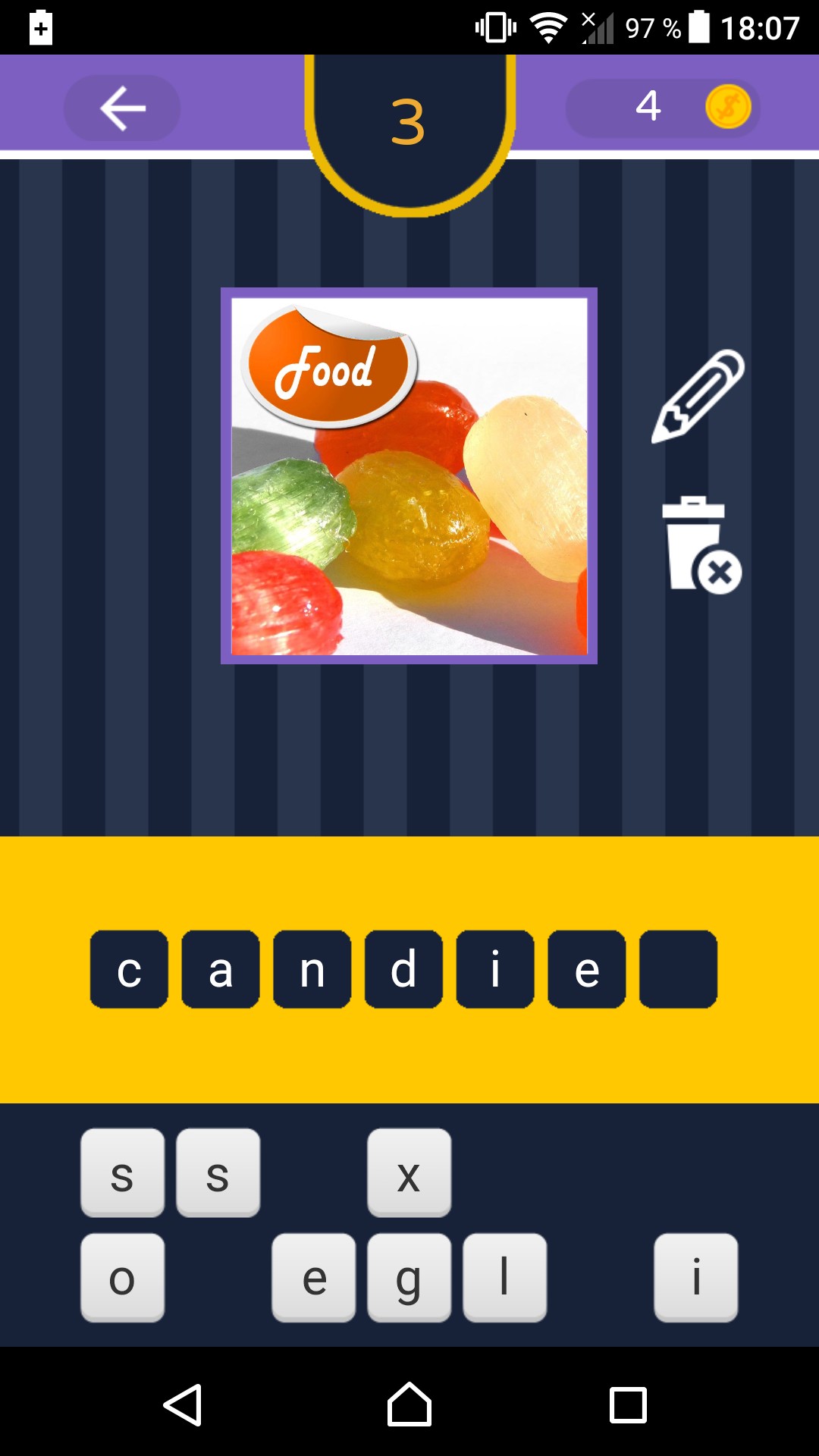This screenshot has height=1456, width=819.
Task: Pick the letter e tile from the keyboard
Action: tap(313, 1278)
